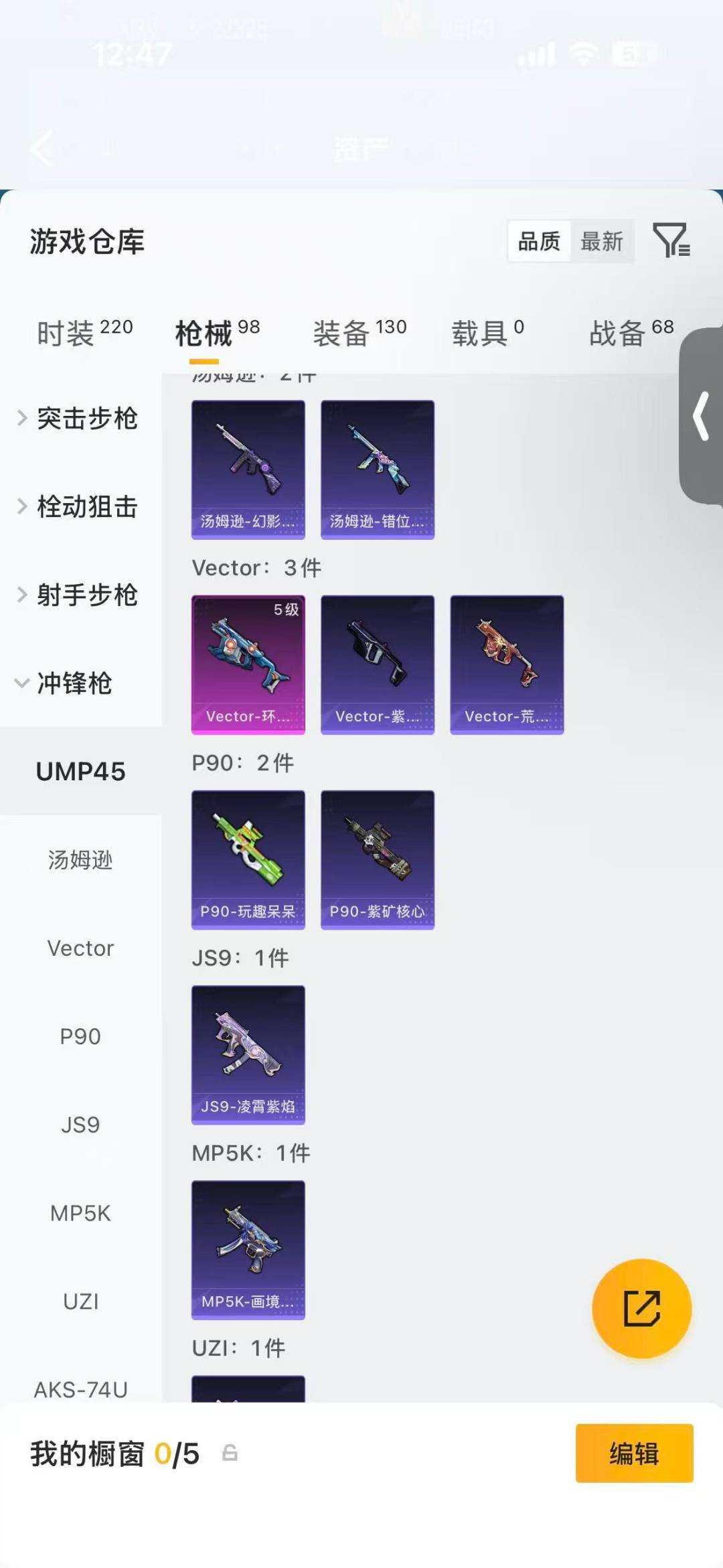
Task: Select UZI in the side list
Action: coord(80,1301)
